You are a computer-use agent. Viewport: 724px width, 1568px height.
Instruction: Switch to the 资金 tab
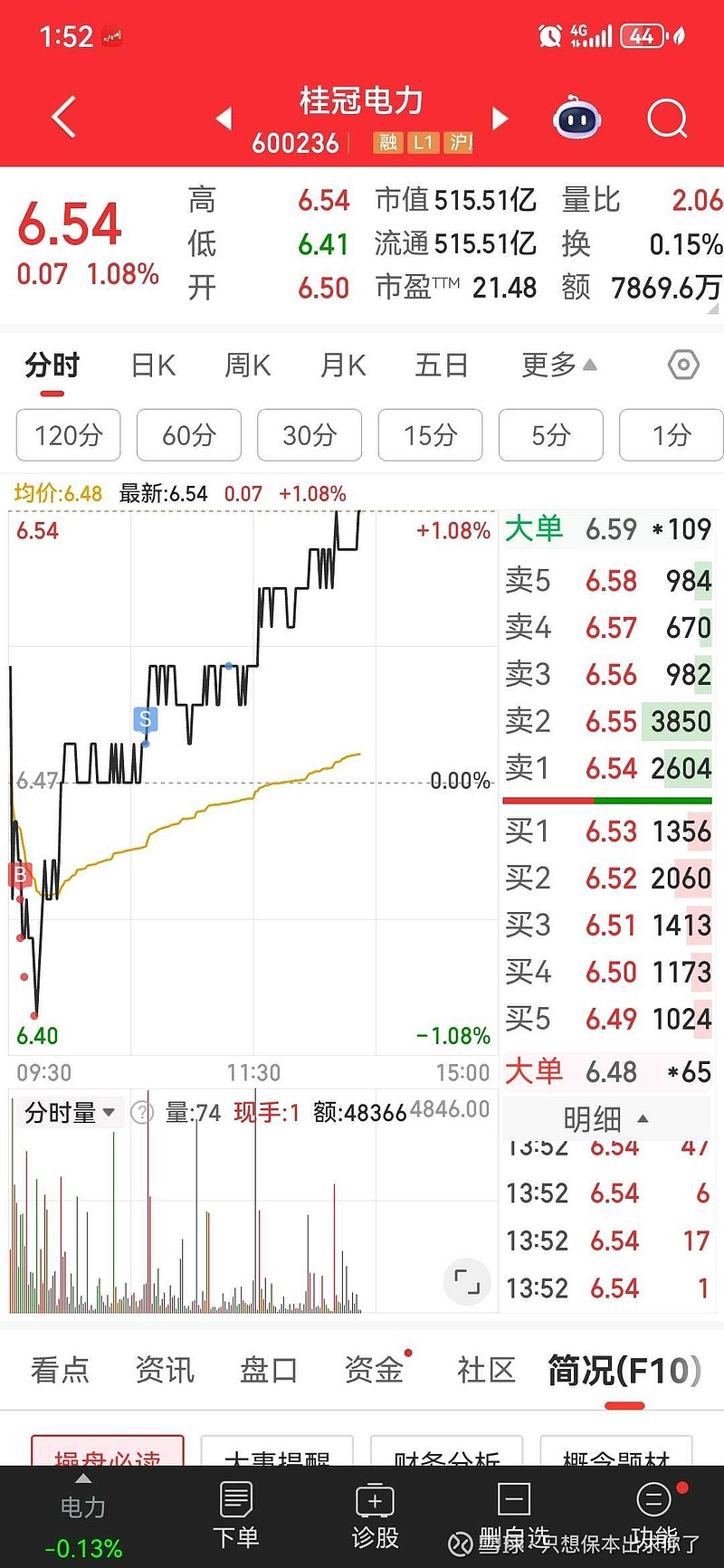pyautogui.click(x=374, y=1370)
